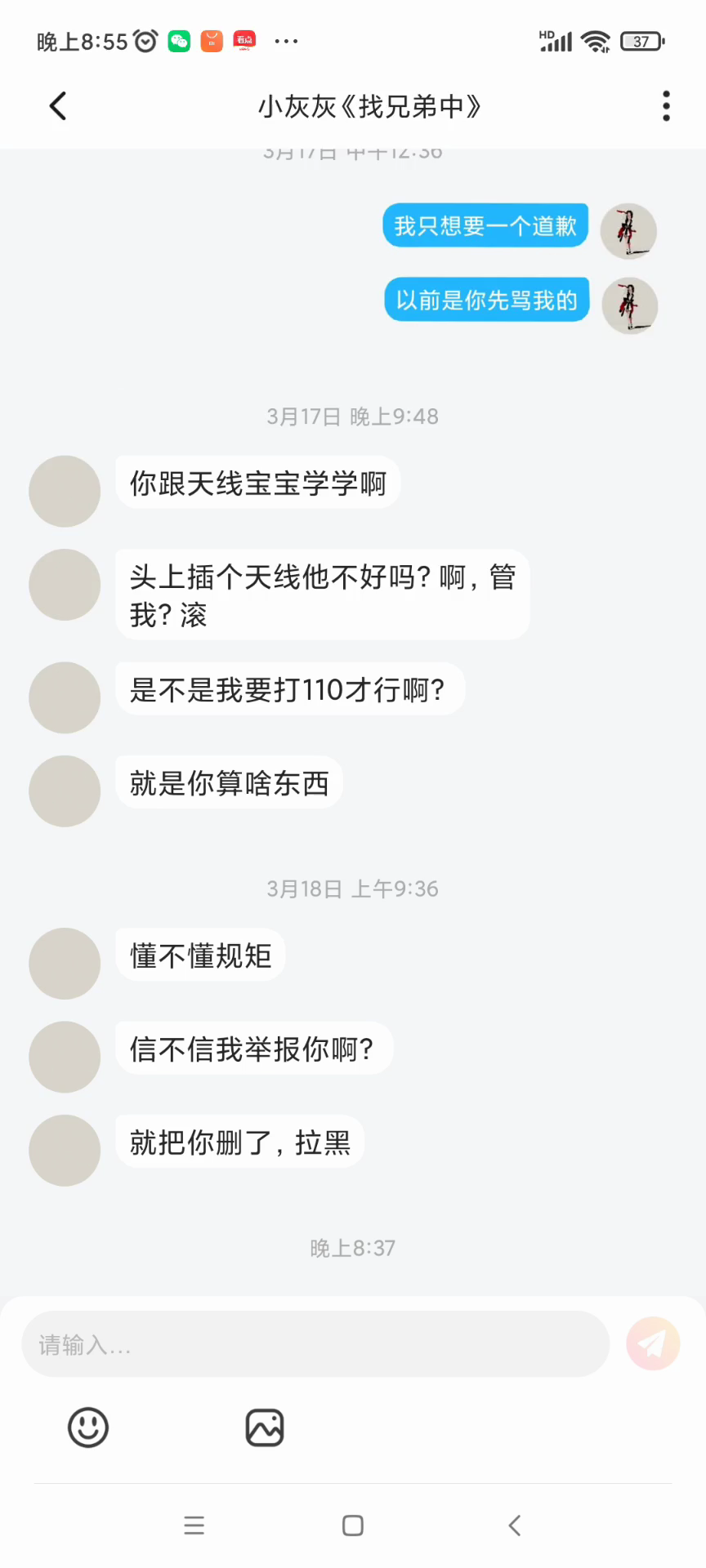Open system recent apps menu
This screenshot has width=706, height=1568.
pos(194,1526)
